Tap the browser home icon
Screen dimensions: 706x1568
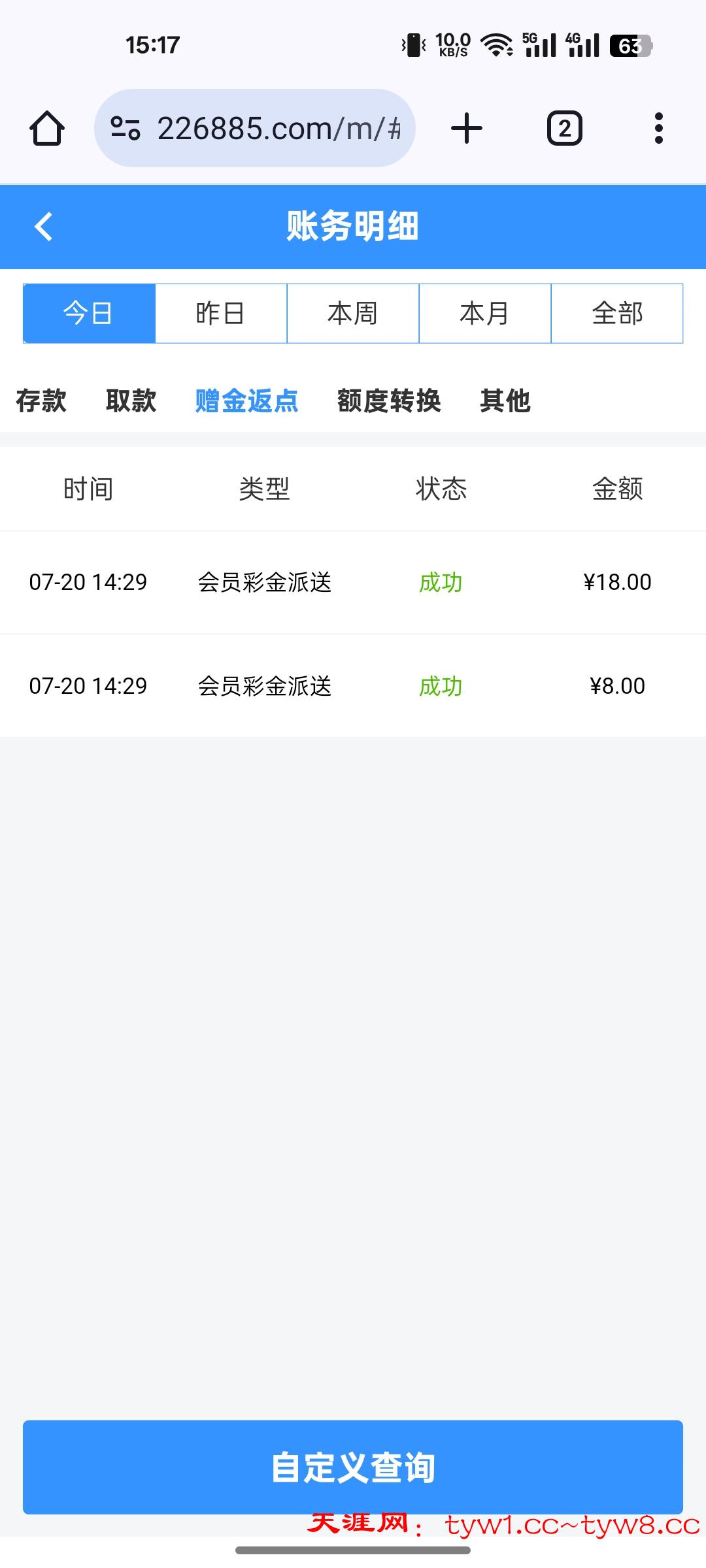pyautogui.click(x=47, y=128)
